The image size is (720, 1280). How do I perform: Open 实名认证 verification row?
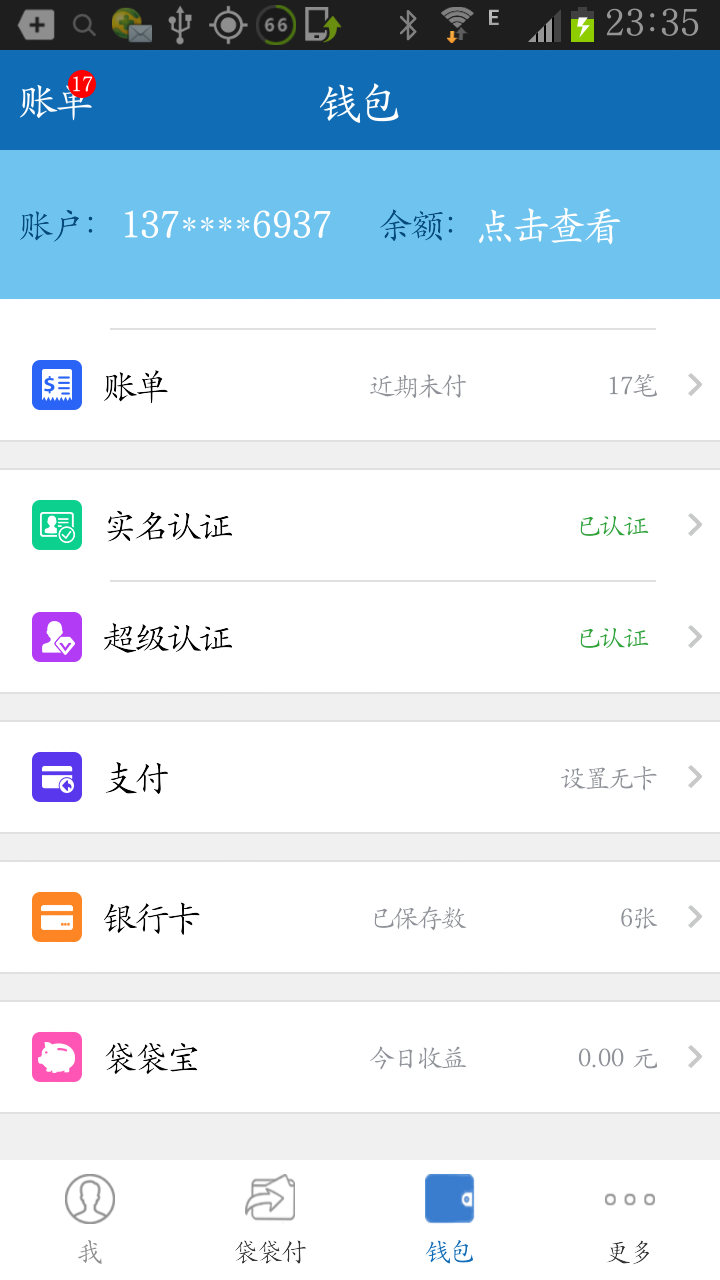[360, 526]
